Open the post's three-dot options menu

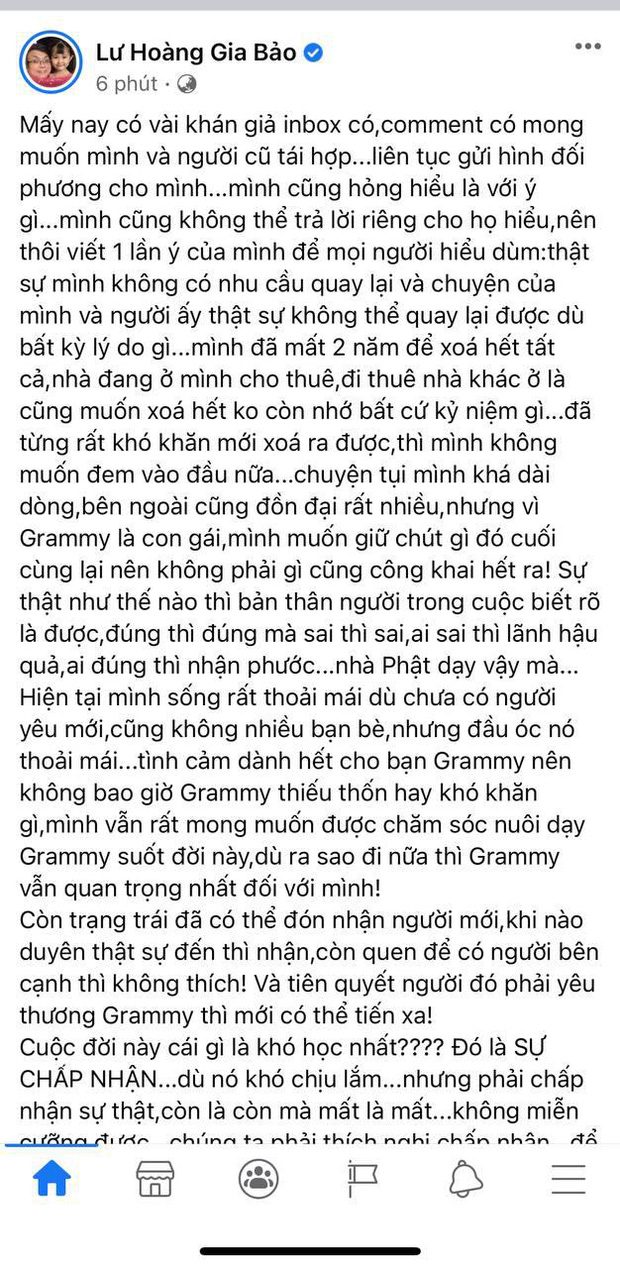coord(587,47)
